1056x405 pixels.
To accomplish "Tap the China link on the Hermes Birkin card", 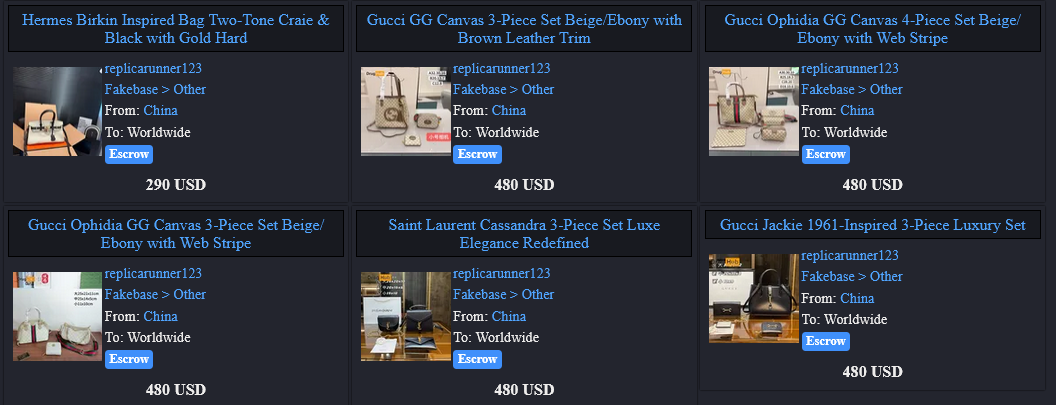I will [160, 111].
